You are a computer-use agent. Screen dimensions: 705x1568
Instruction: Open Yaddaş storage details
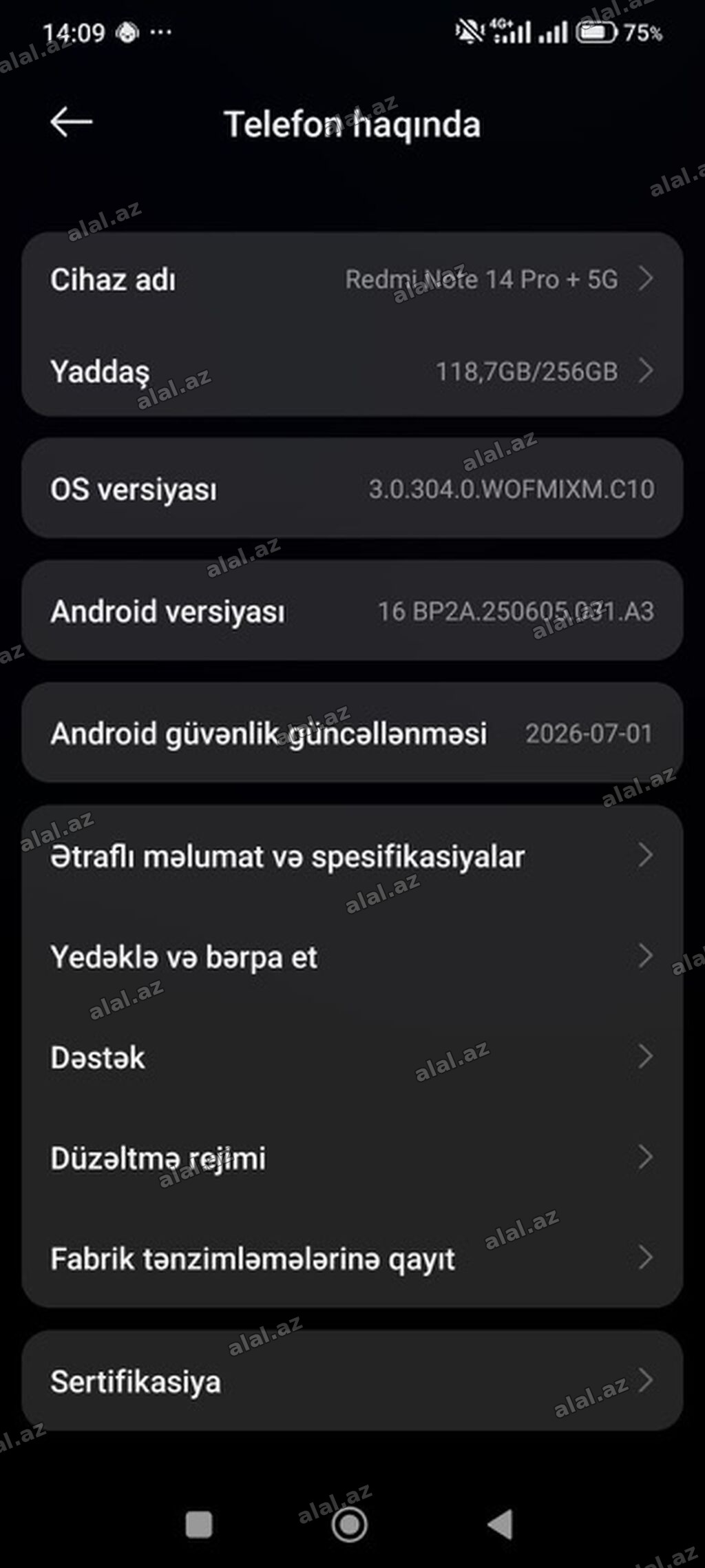point(352,371)
